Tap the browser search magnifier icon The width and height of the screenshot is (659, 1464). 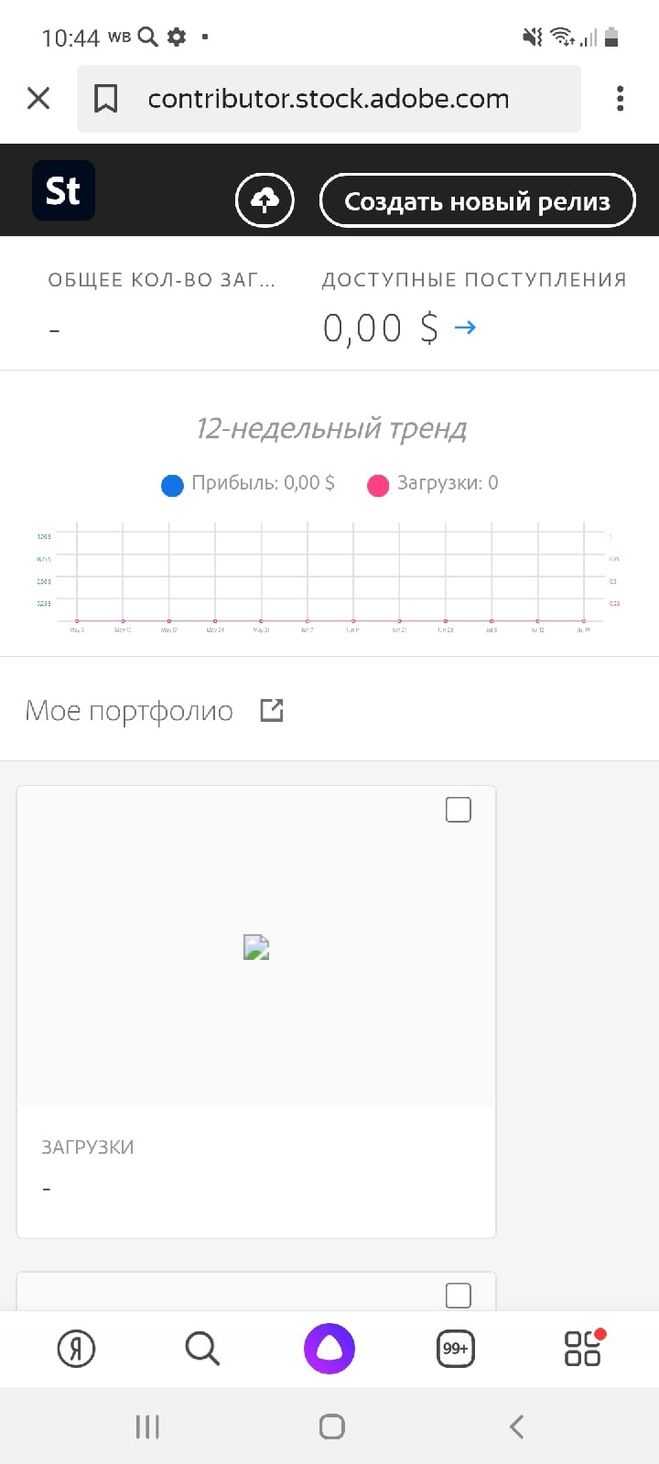[202, 1349]
